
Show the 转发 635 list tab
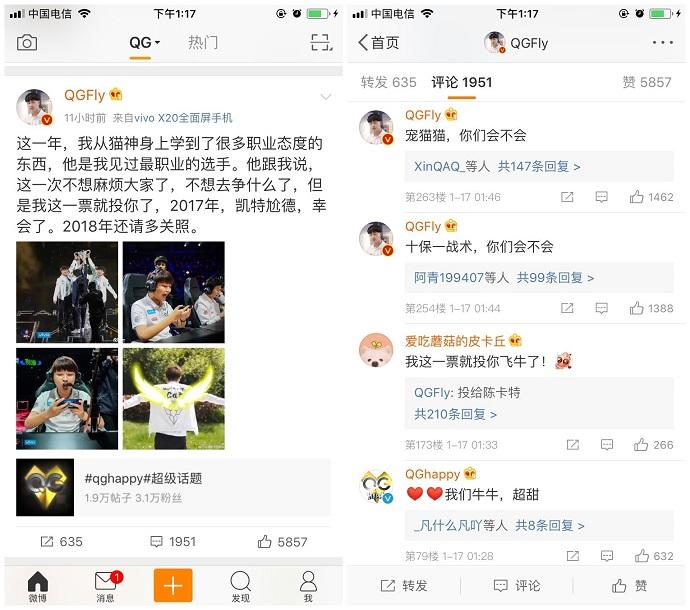[x=388, y=82]
